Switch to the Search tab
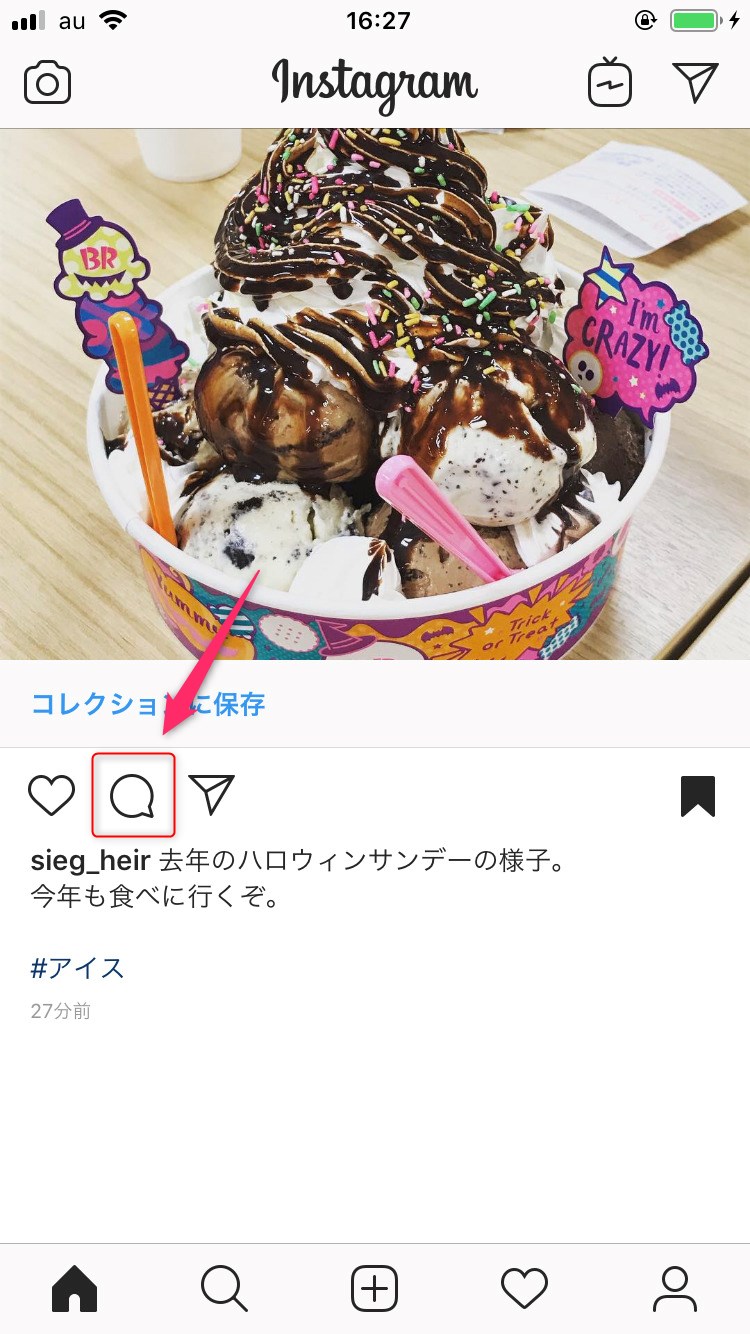750x1334 pixels. pos(224,1288)
